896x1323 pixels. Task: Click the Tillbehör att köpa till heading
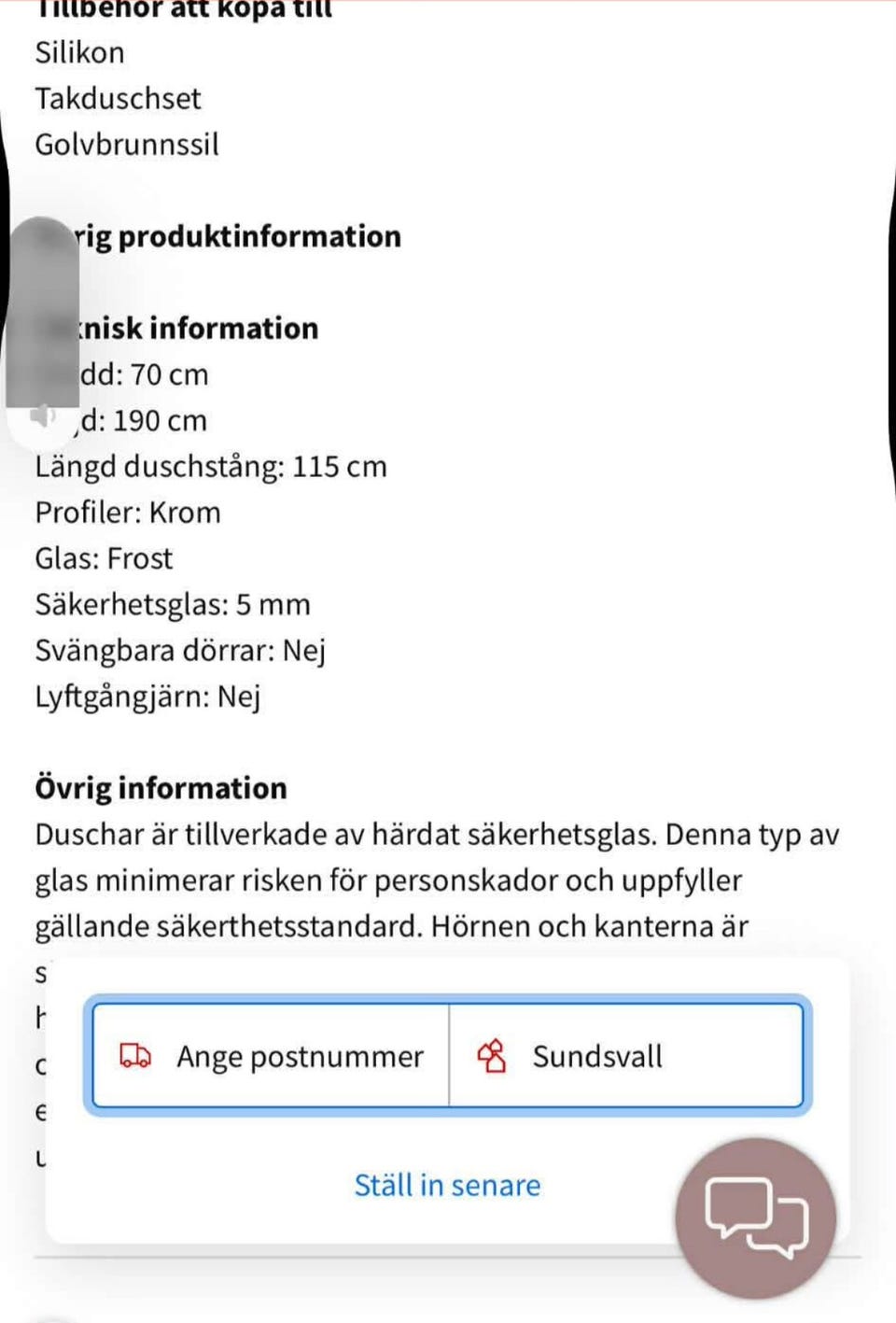coord(183,9)
